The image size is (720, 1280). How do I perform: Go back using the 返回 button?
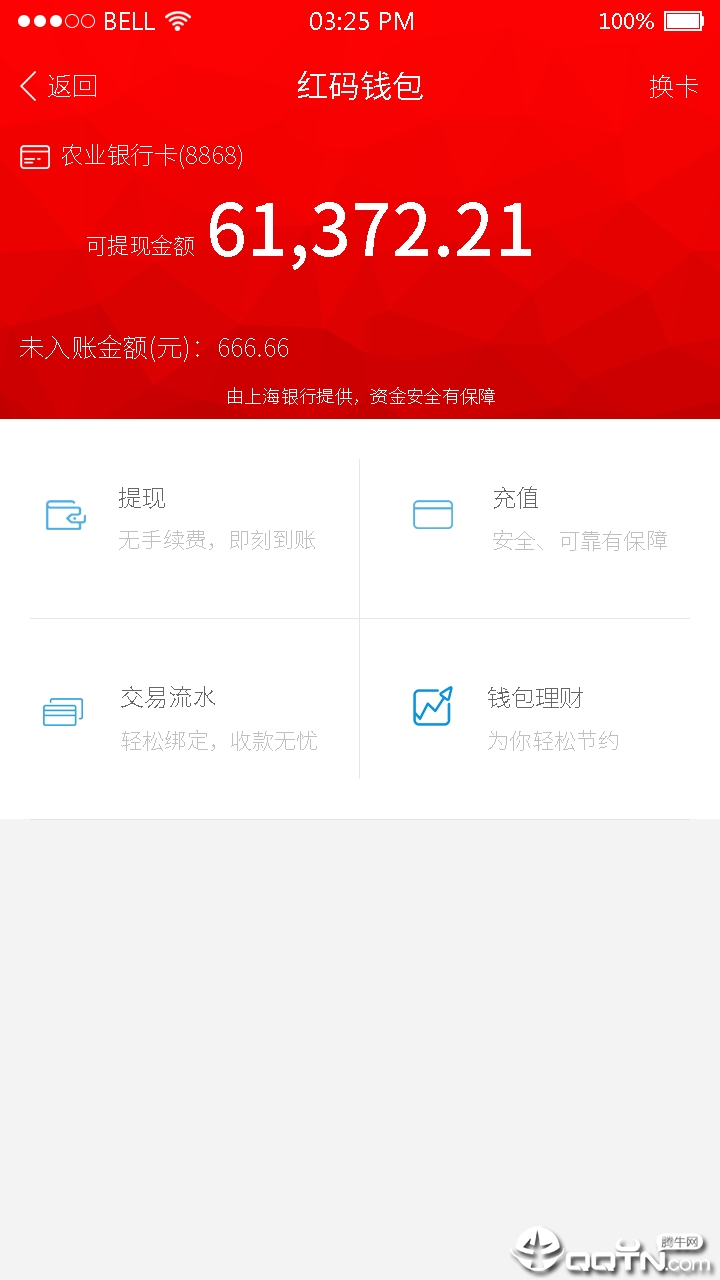pos(58,86)
